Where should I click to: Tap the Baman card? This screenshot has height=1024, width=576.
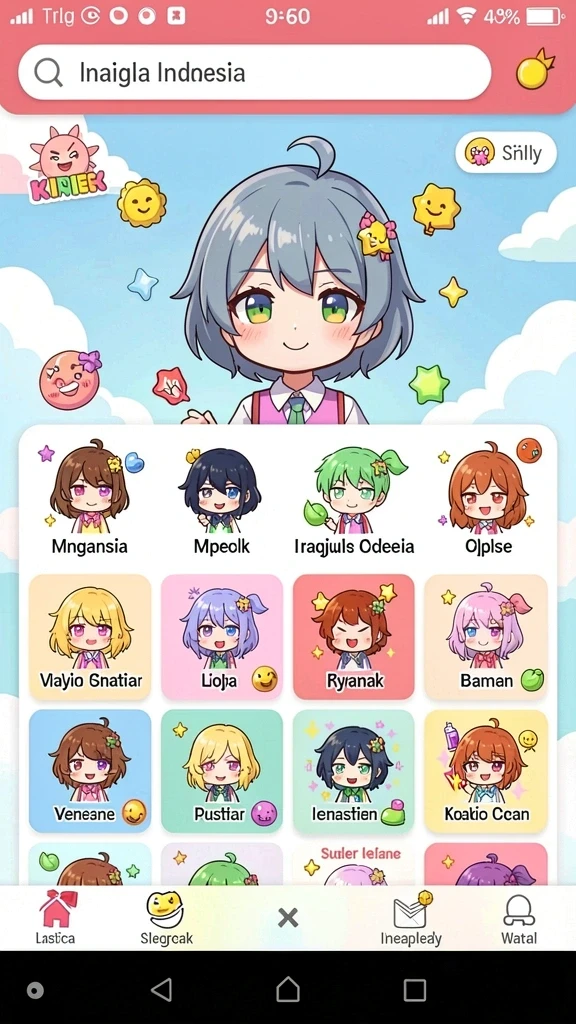486,637
